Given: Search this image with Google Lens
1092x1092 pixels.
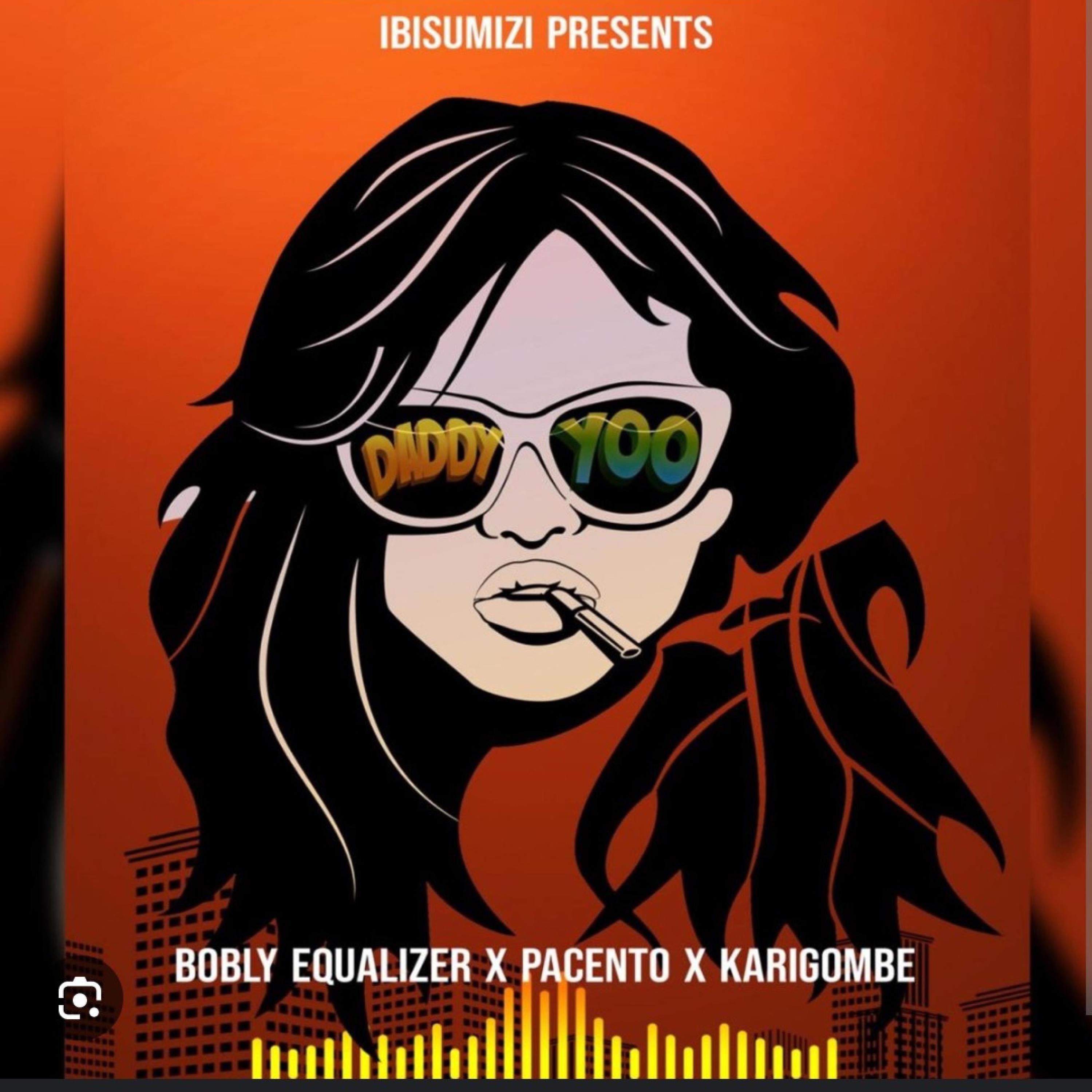Looking at the screenshot, I should 80,1000.
